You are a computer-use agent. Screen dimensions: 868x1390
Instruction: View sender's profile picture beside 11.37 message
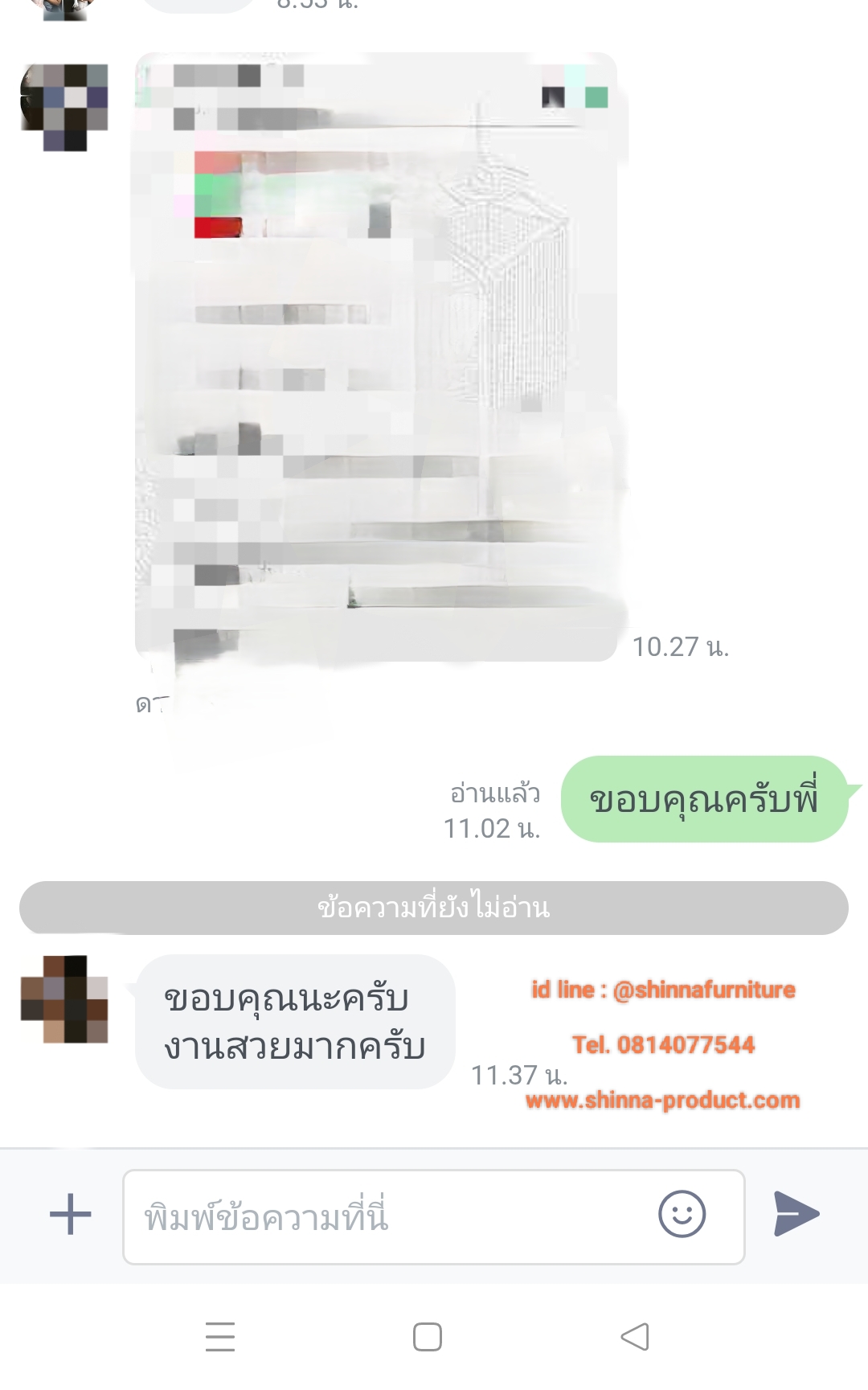64,999
